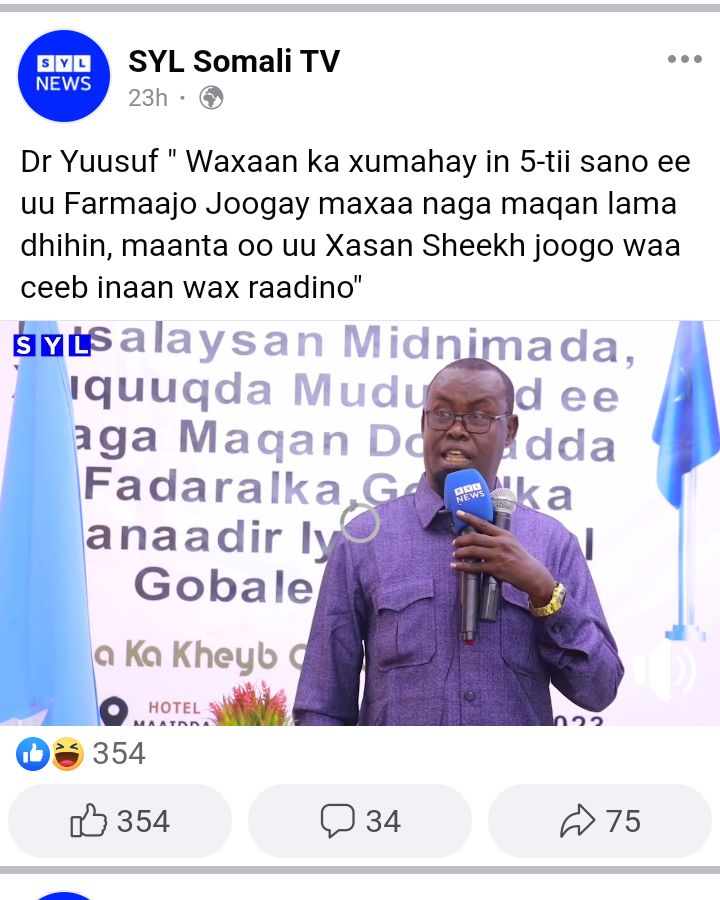Open the 34 comments
The width and height of the screenshot is (720, 900).
[x=360, y=821]
